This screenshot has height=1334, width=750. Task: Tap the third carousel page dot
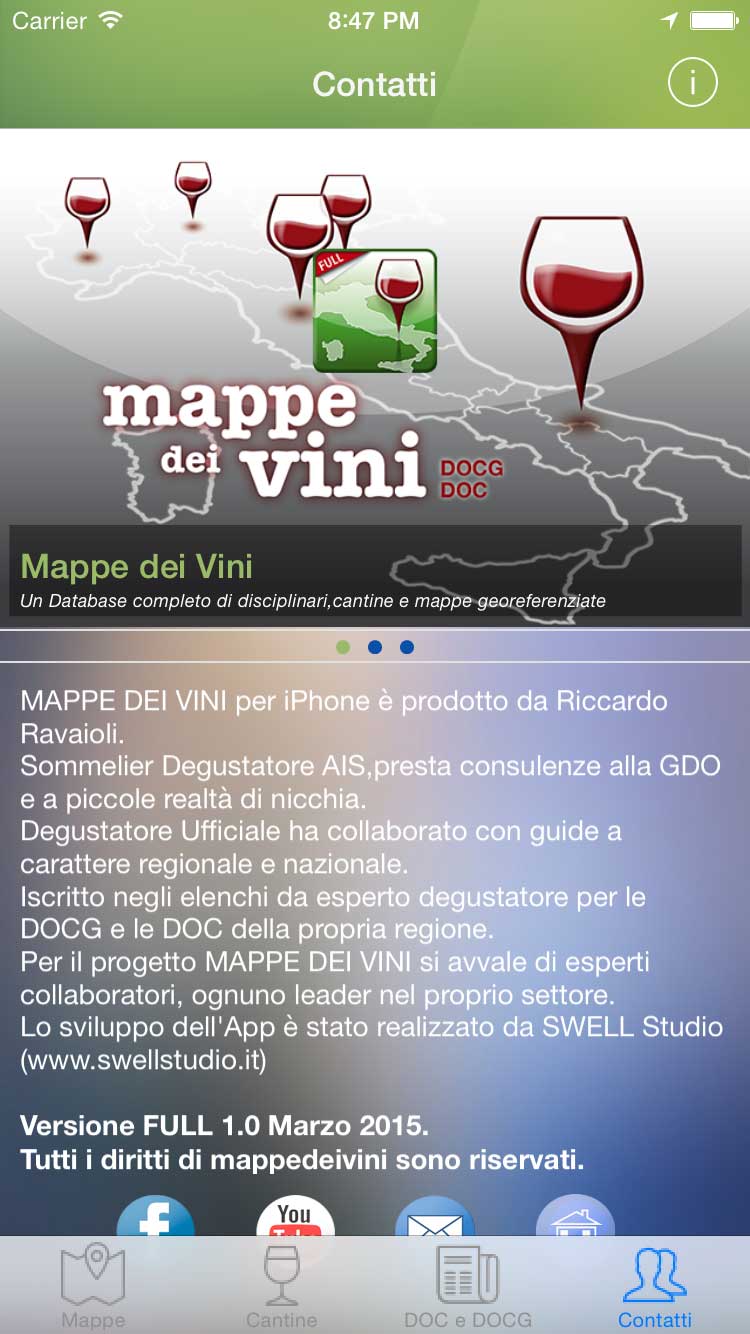(407, 647)
